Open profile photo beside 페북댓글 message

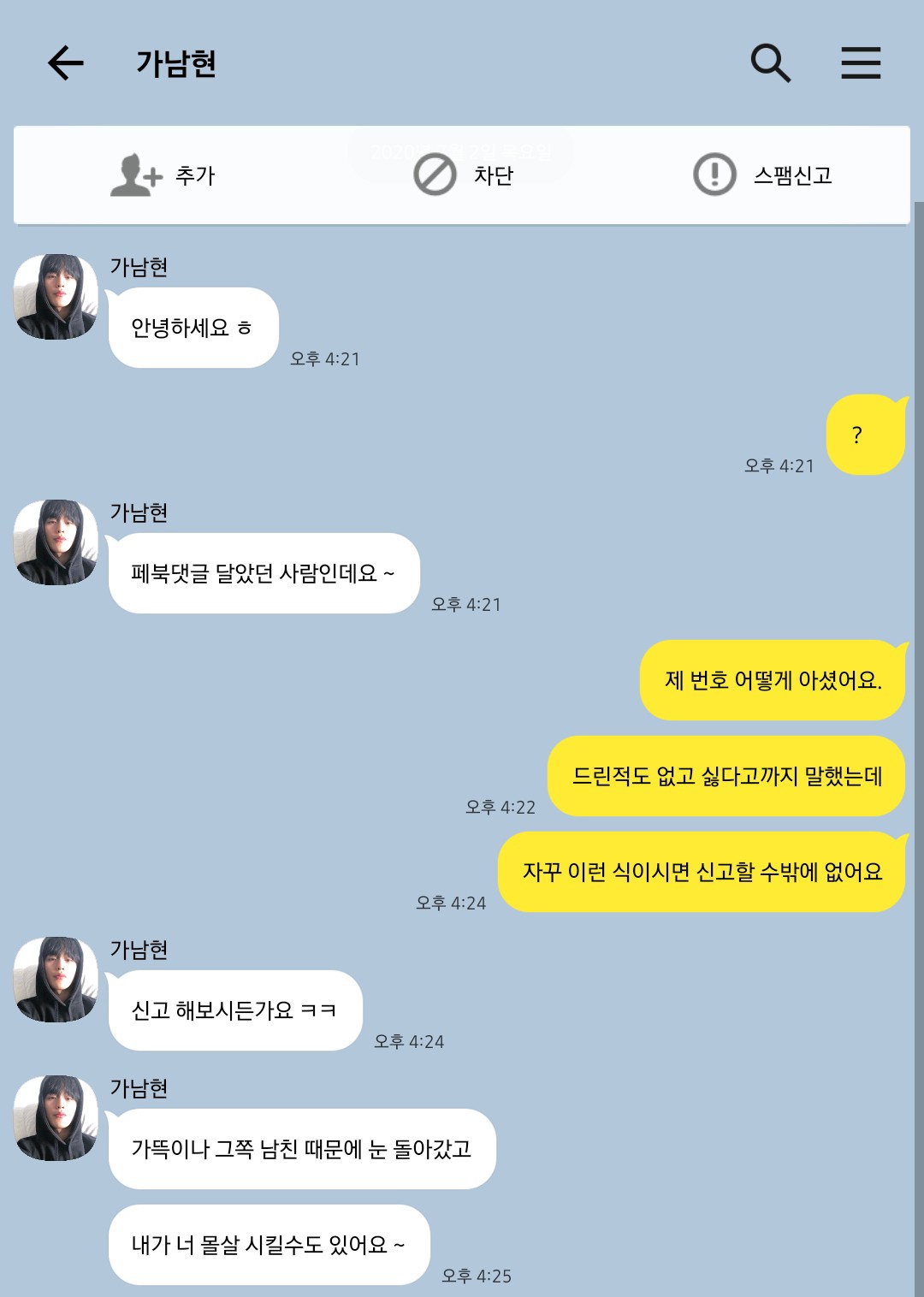point(56,542)
